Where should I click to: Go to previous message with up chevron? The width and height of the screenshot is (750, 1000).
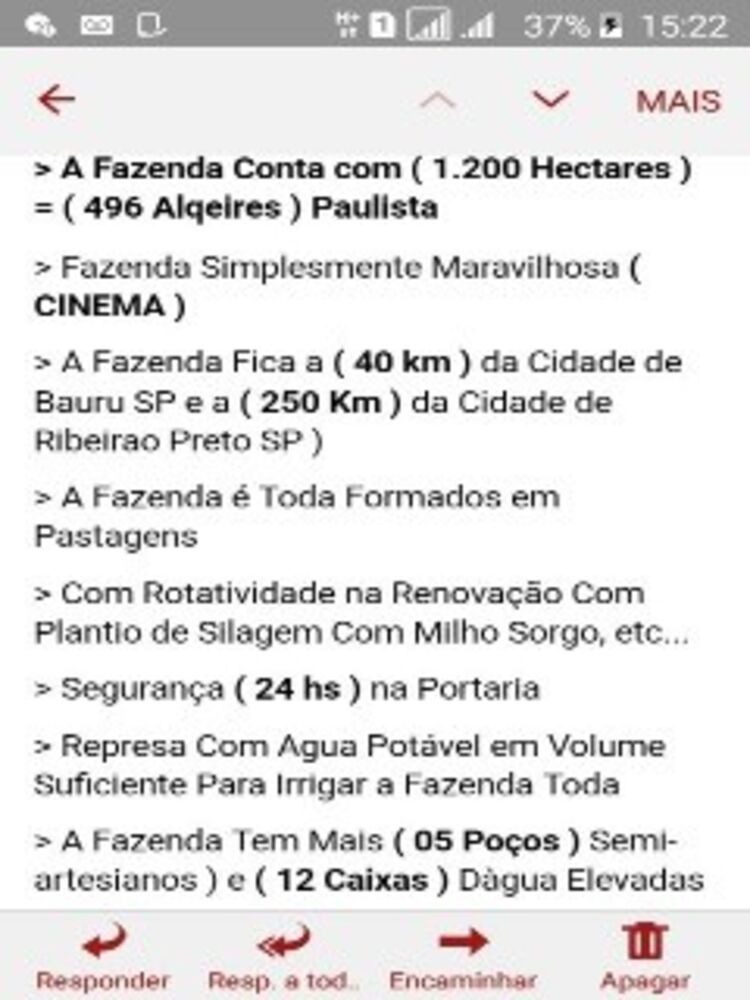tap(437, 100)
